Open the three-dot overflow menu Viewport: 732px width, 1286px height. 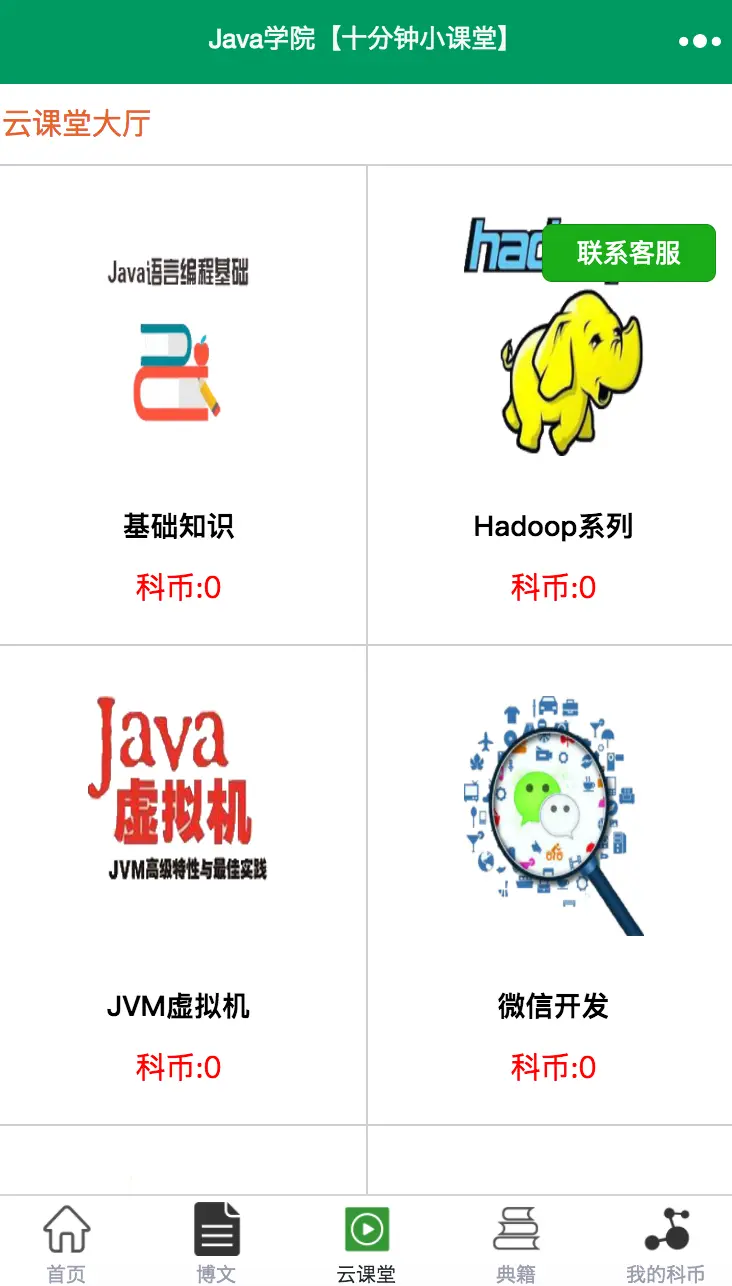[699, 42]
